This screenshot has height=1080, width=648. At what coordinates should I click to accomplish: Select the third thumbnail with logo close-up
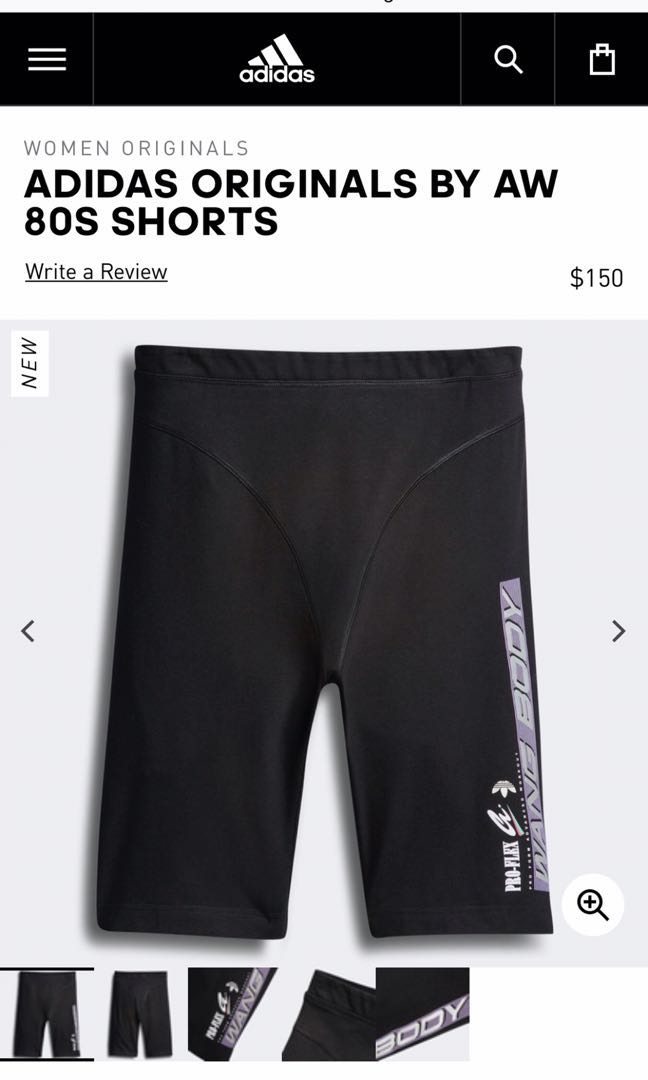[233, 1014]
